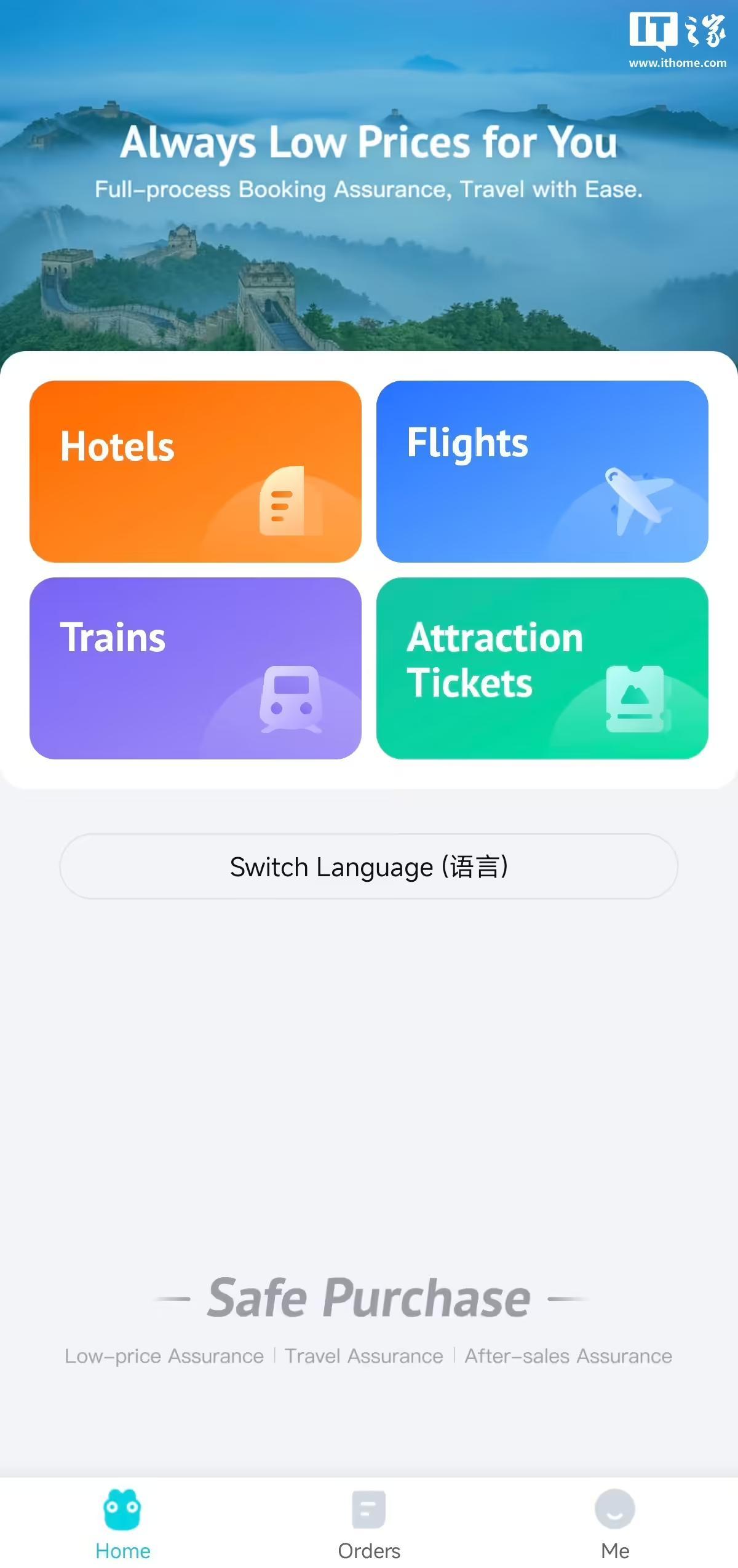This screenshot has height=1568, width=738.
Task: Tap the Switch Language button
Action: tap(368, 866)
